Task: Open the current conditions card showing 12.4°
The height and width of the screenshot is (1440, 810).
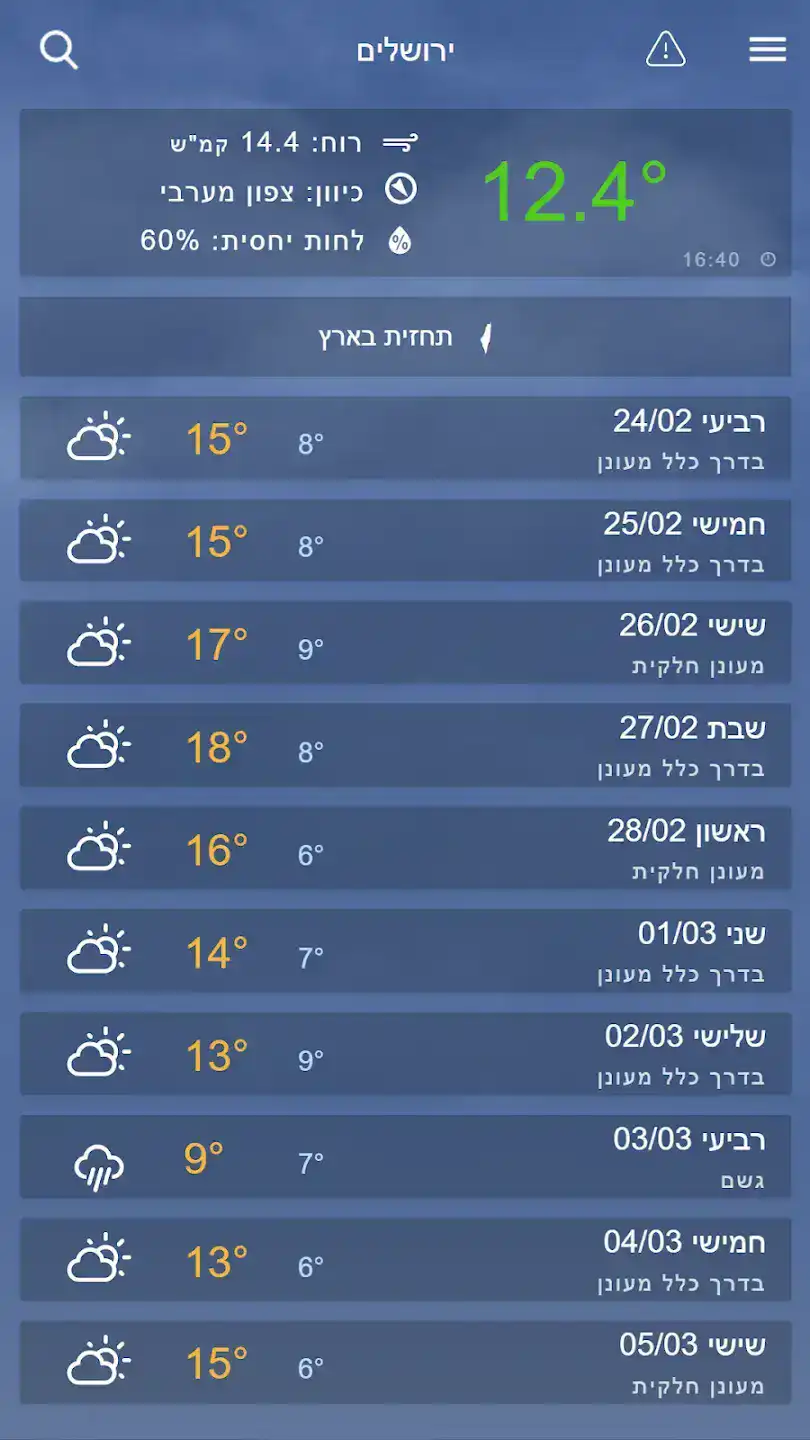Action: click(405, 193)
